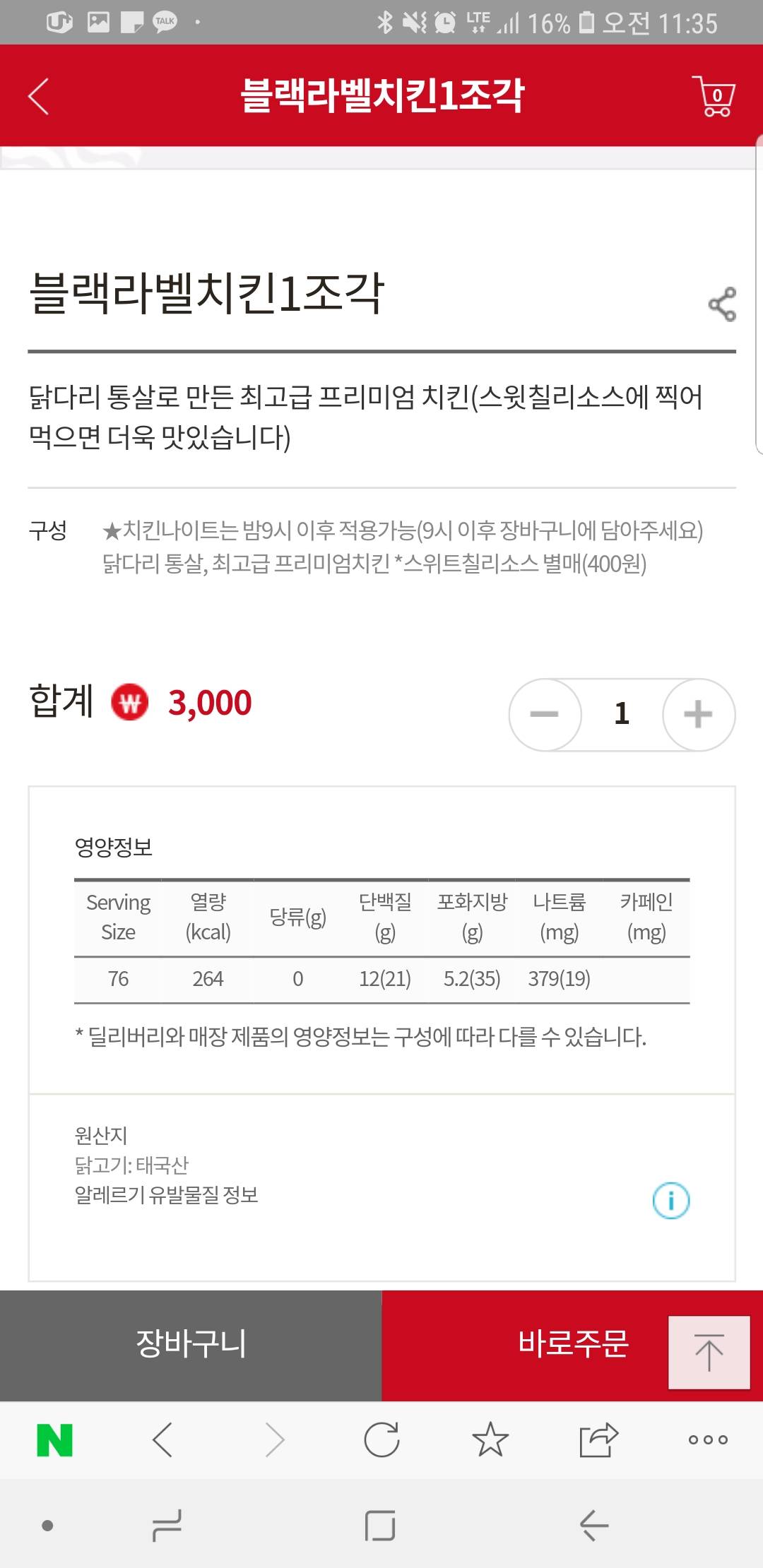Open Naver home N icon
This screenshot has height=1568, width=763.
click(x=54, y=1440)
